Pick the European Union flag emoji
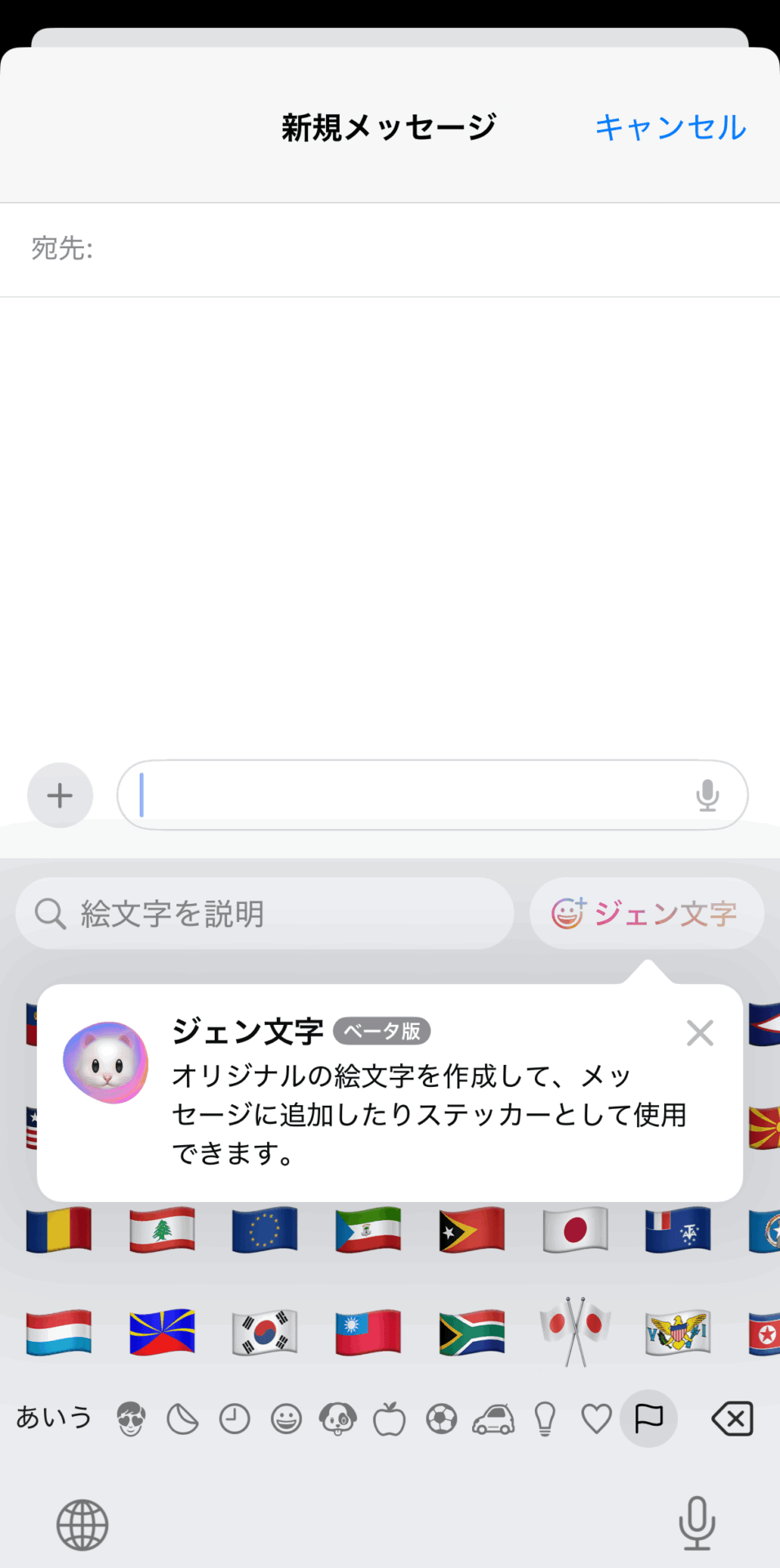The height and width of the screenshot is (1568, 780). click(x=265, y=1229)
